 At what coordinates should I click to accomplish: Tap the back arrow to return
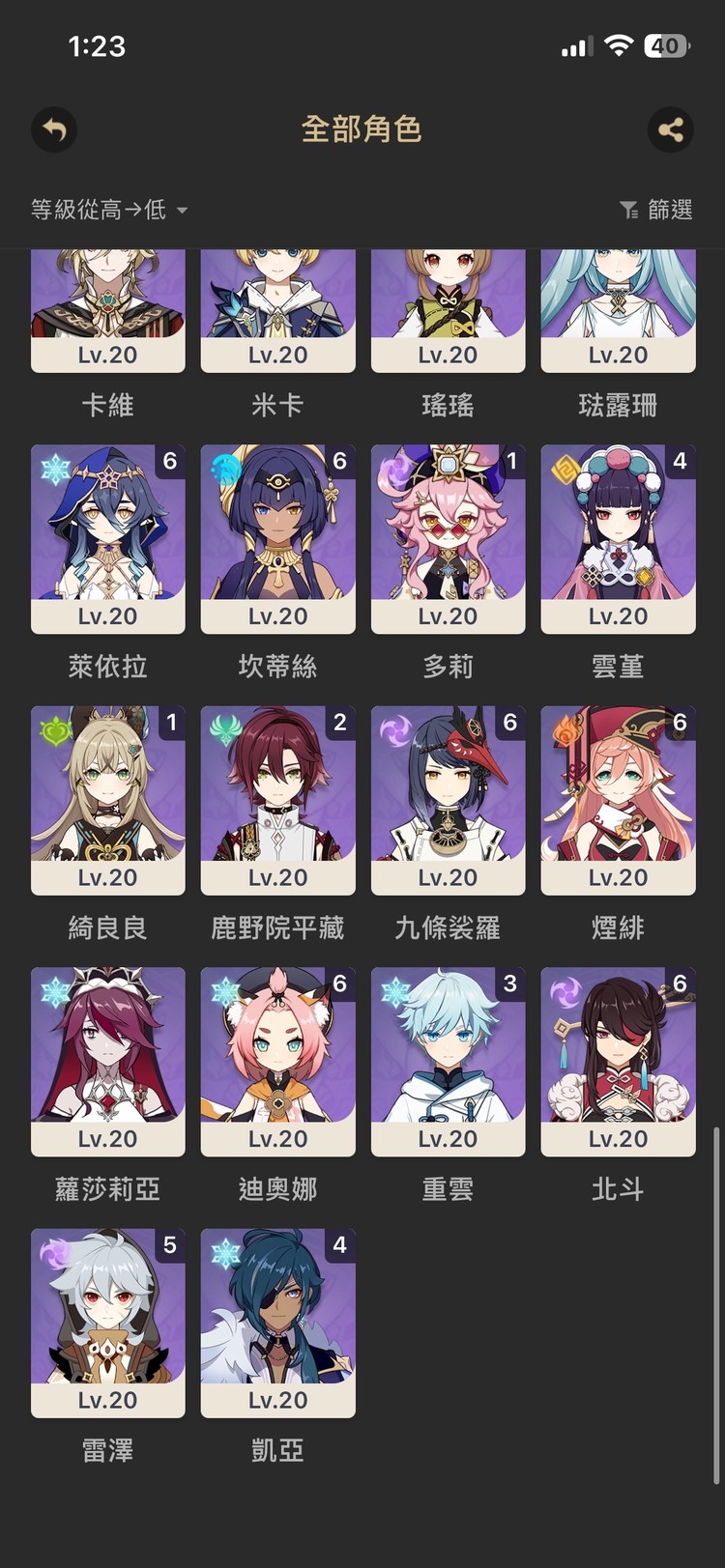point(54,130)
